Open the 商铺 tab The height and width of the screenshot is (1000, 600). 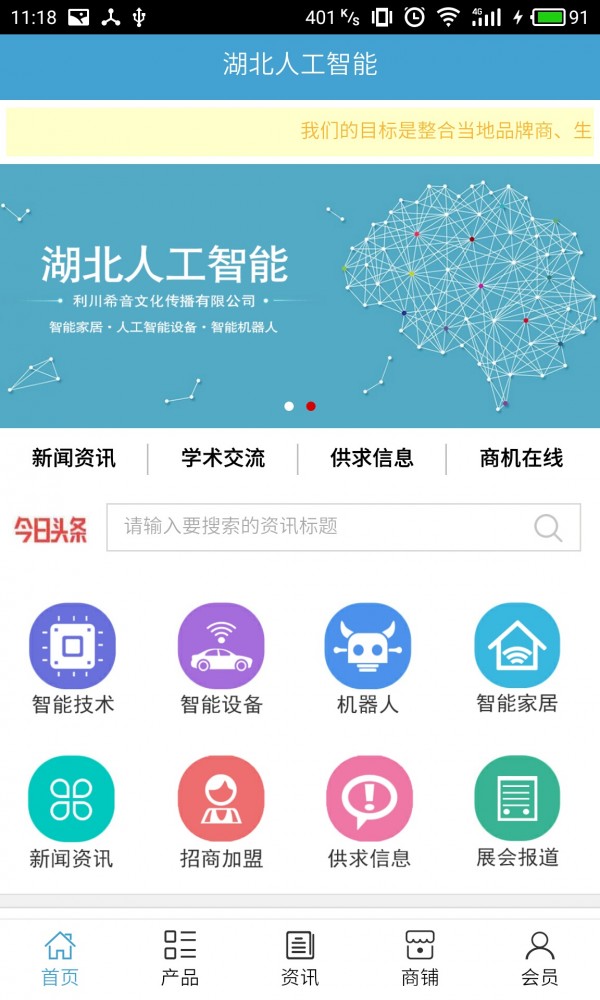point(420,958)
